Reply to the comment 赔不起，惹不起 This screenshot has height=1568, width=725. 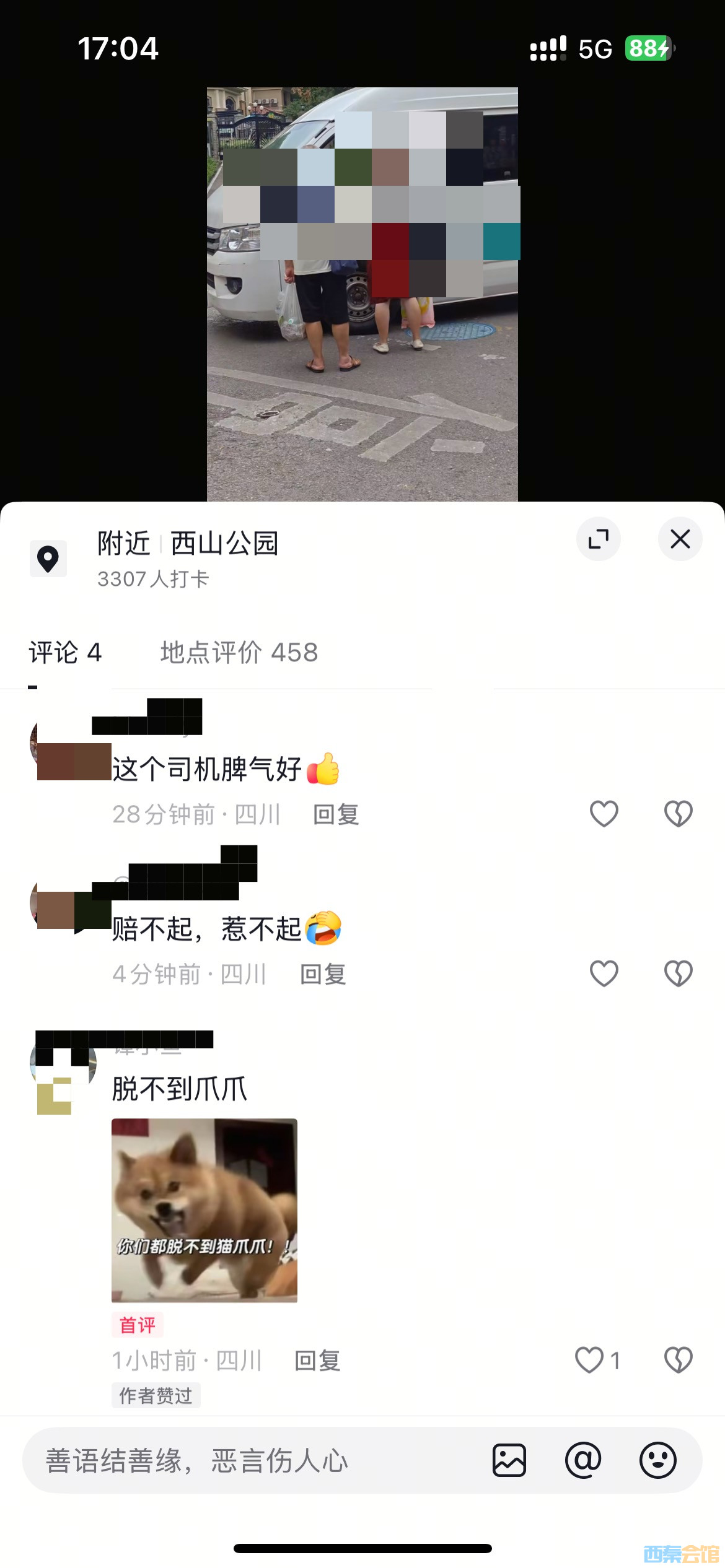323,974
